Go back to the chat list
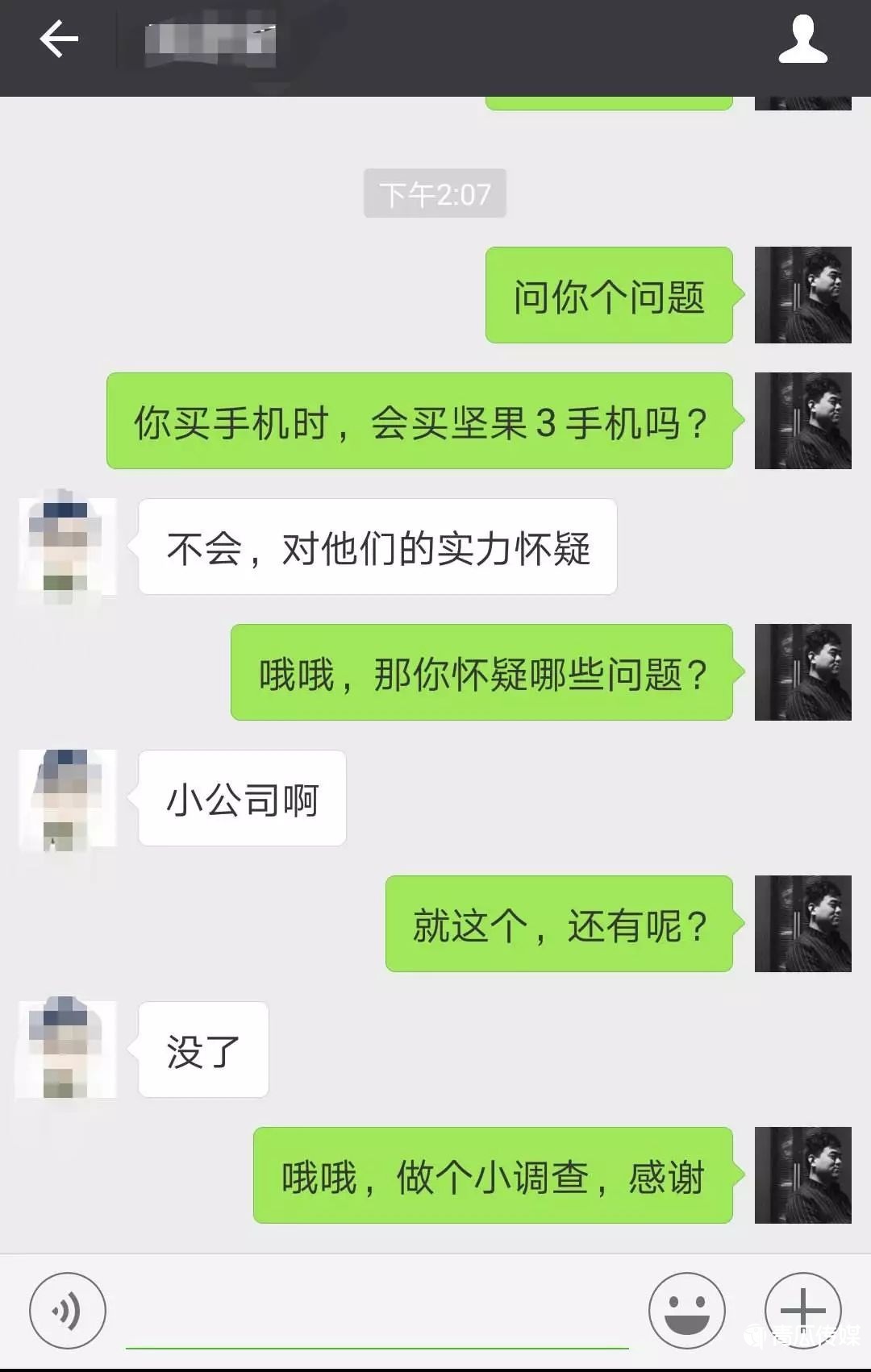 click(x=59, y=39)
